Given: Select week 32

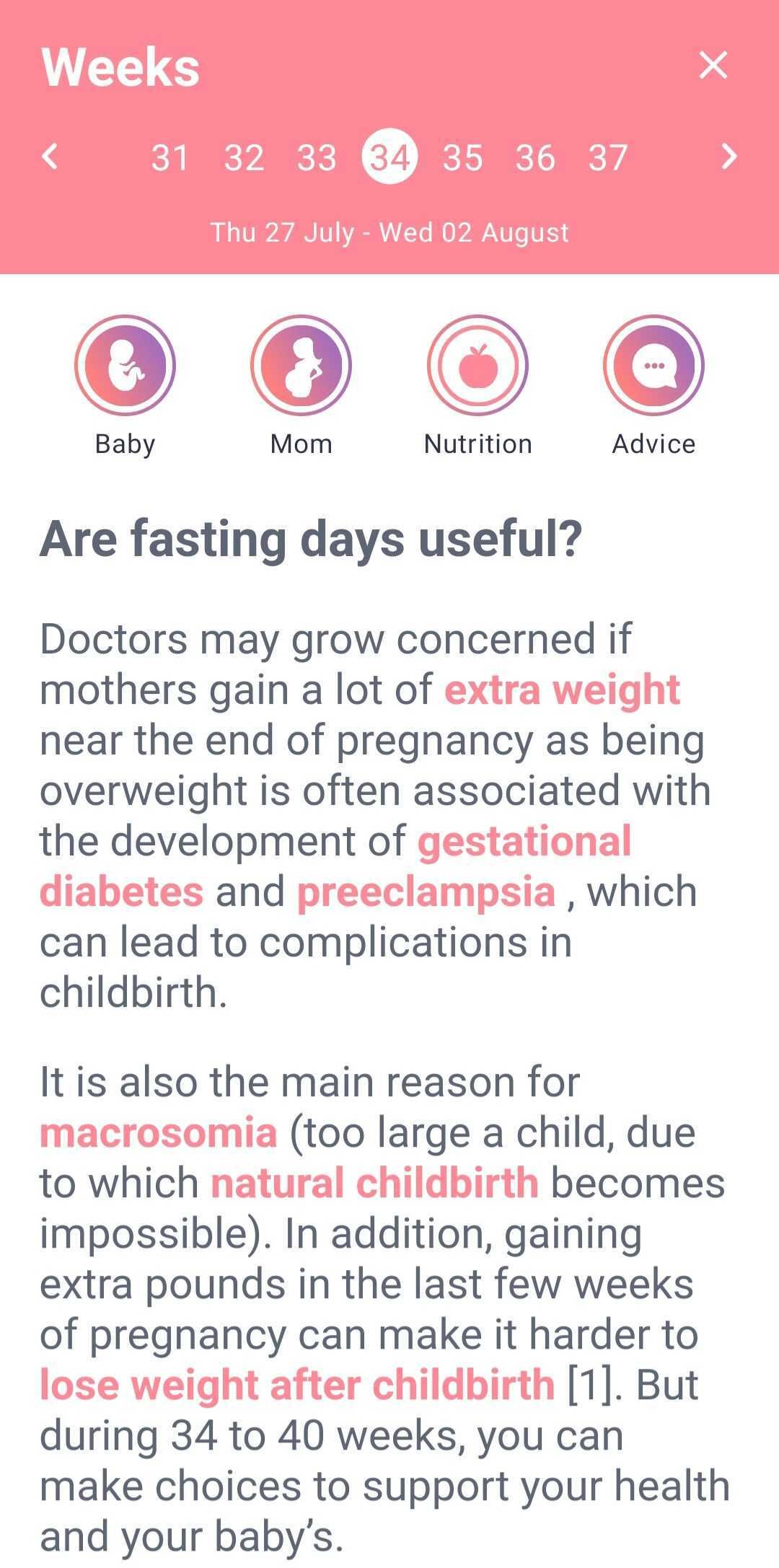Looking at the screenshot, I should [x=244, y=157].
